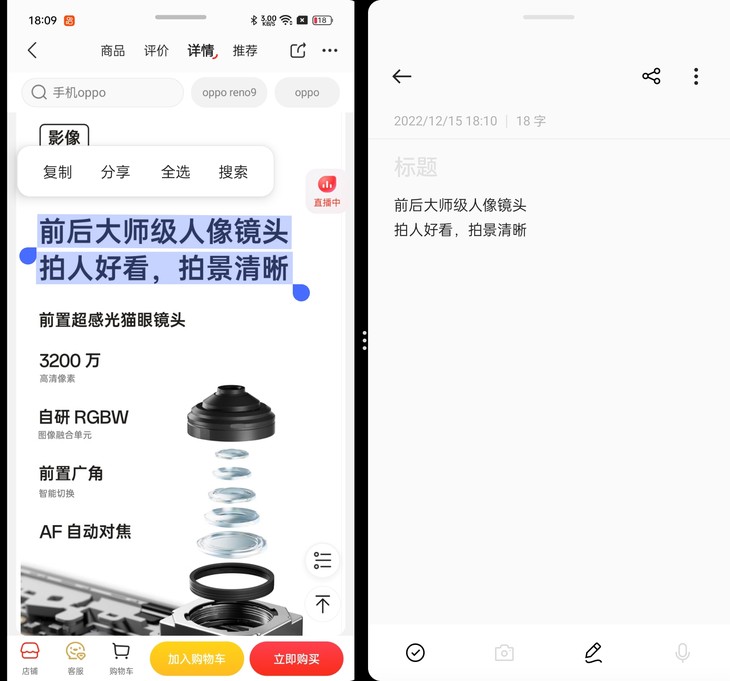Choose 复制 in the text selection popup

point(58,172)
